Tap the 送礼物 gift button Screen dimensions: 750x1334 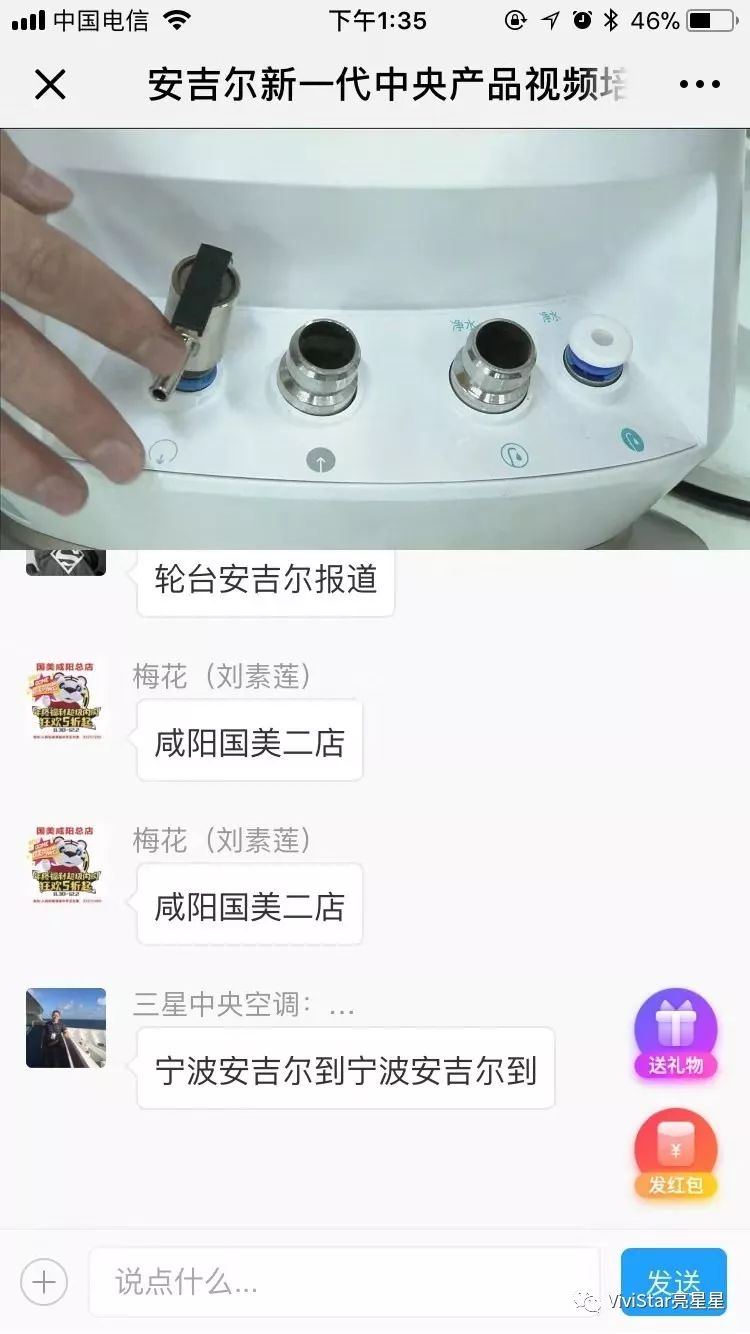pyautogui.click(x=676, y=1034)
